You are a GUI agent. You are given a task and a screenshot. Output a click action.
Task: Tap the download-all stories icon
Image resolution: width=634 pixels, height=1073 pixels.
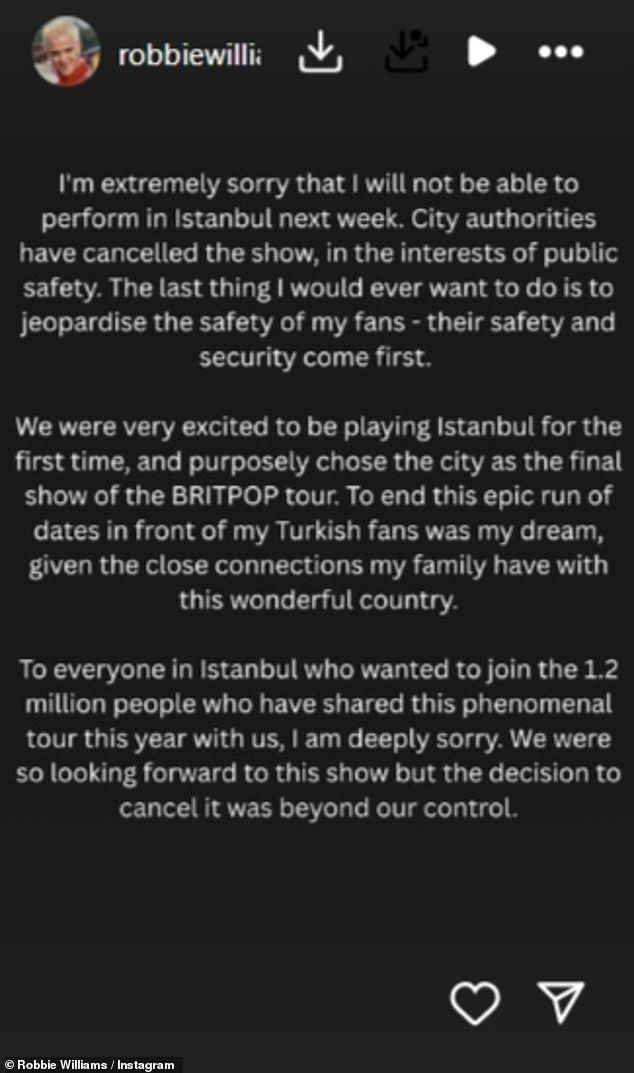pyautogui.click(x=405, y=53)
